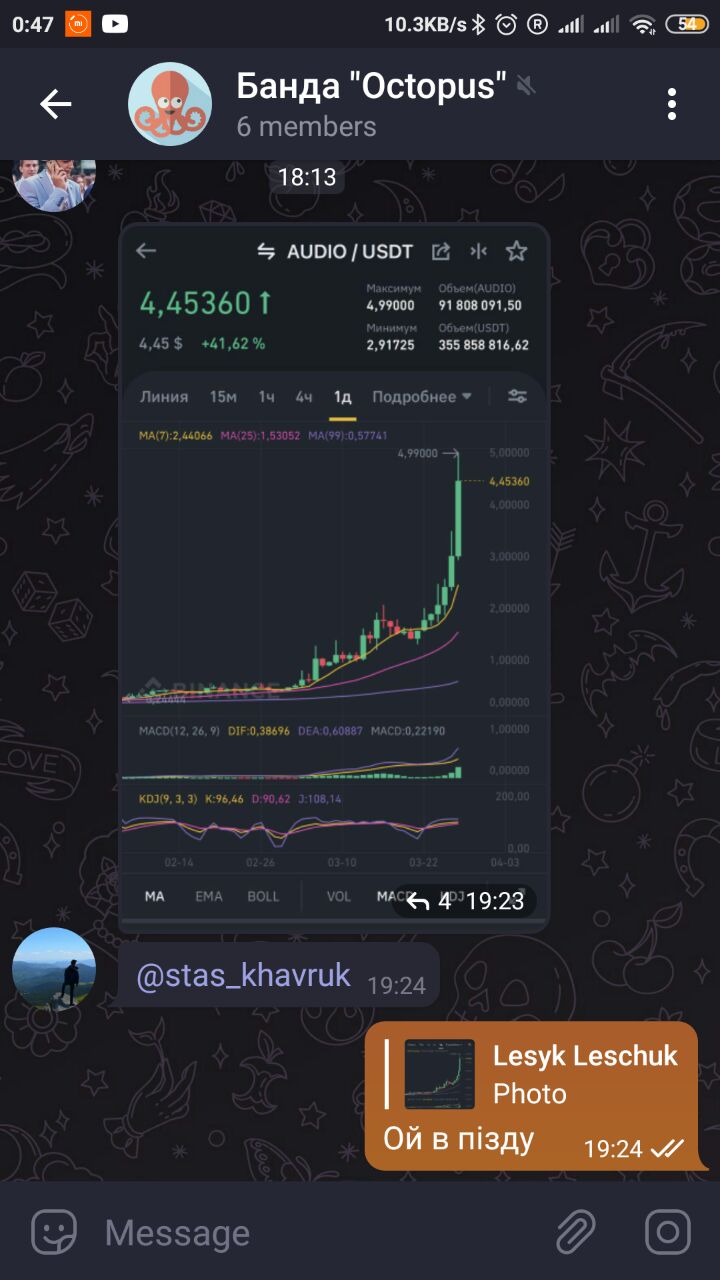Screen dimensions: 720x1280
Task: Open the mountain-photo sender's profile avatar
Action: coord(54,968)
